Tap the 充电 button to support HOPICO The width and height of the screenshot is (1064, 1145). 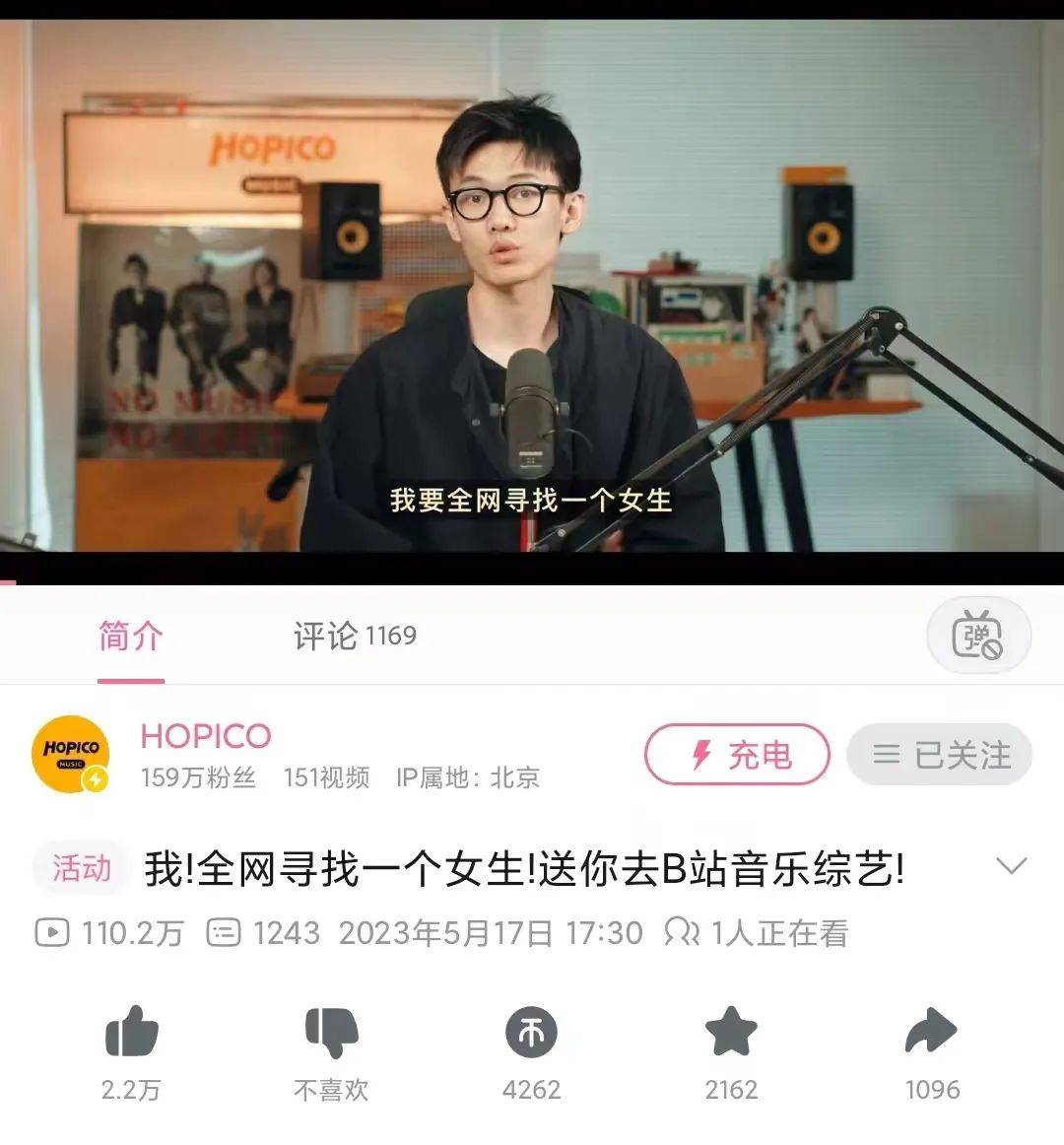coord(737,755)
